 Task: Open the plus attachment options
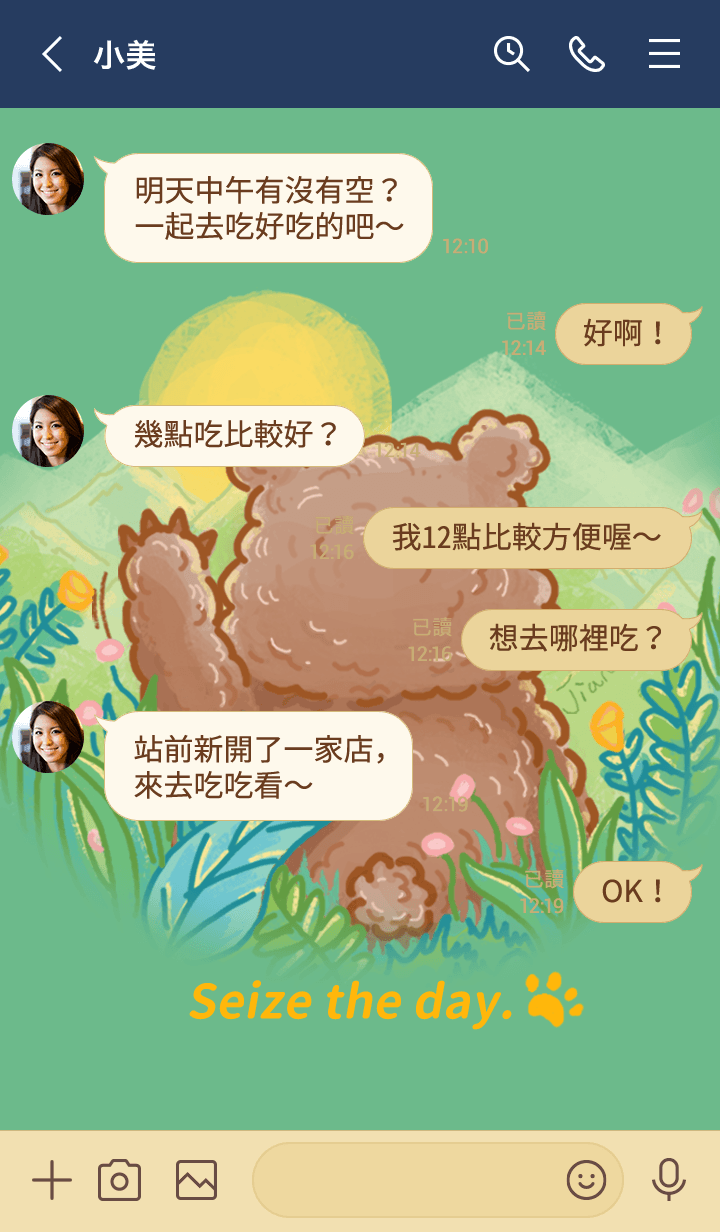[52, 1181]
